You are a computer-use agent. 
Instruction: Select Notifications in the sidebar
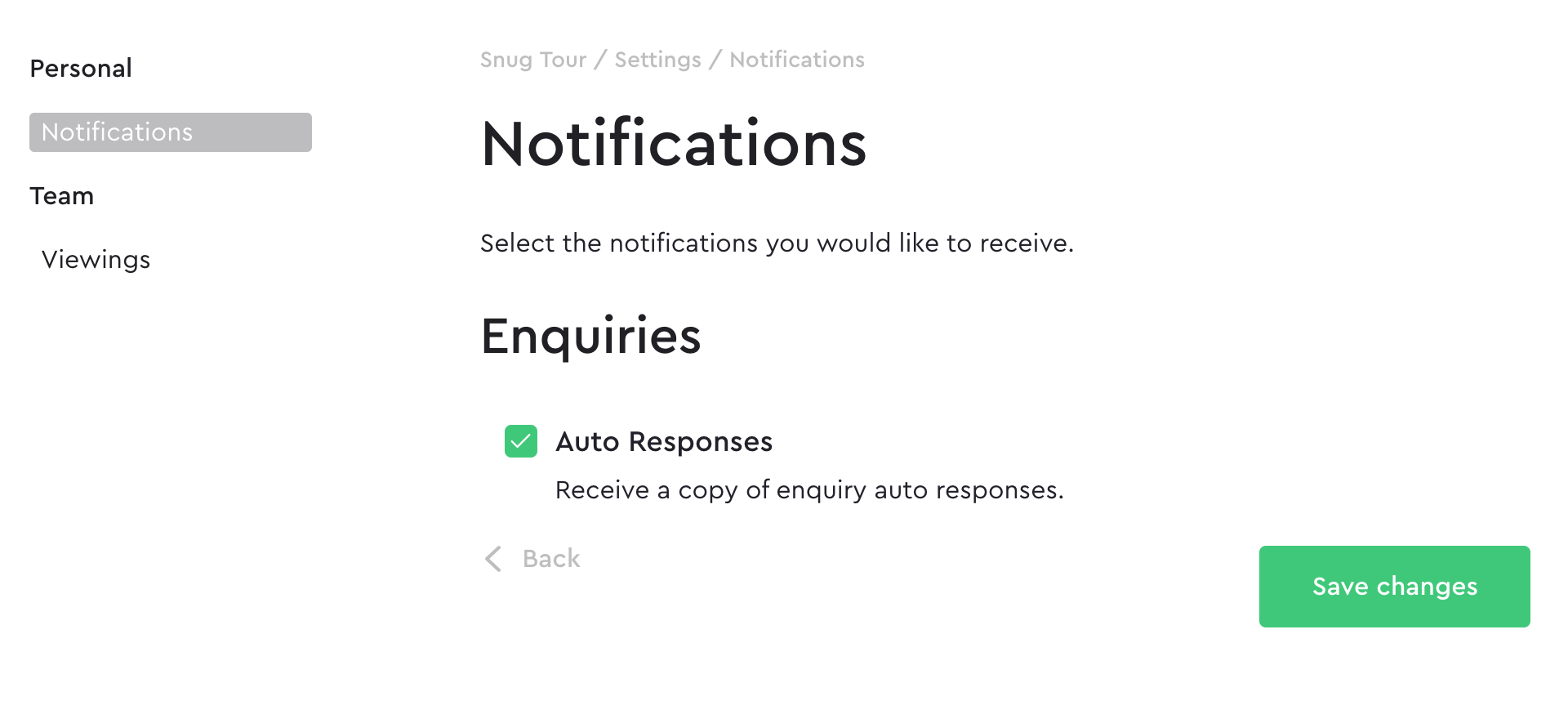pyautogui.click(x=170, y=132)
